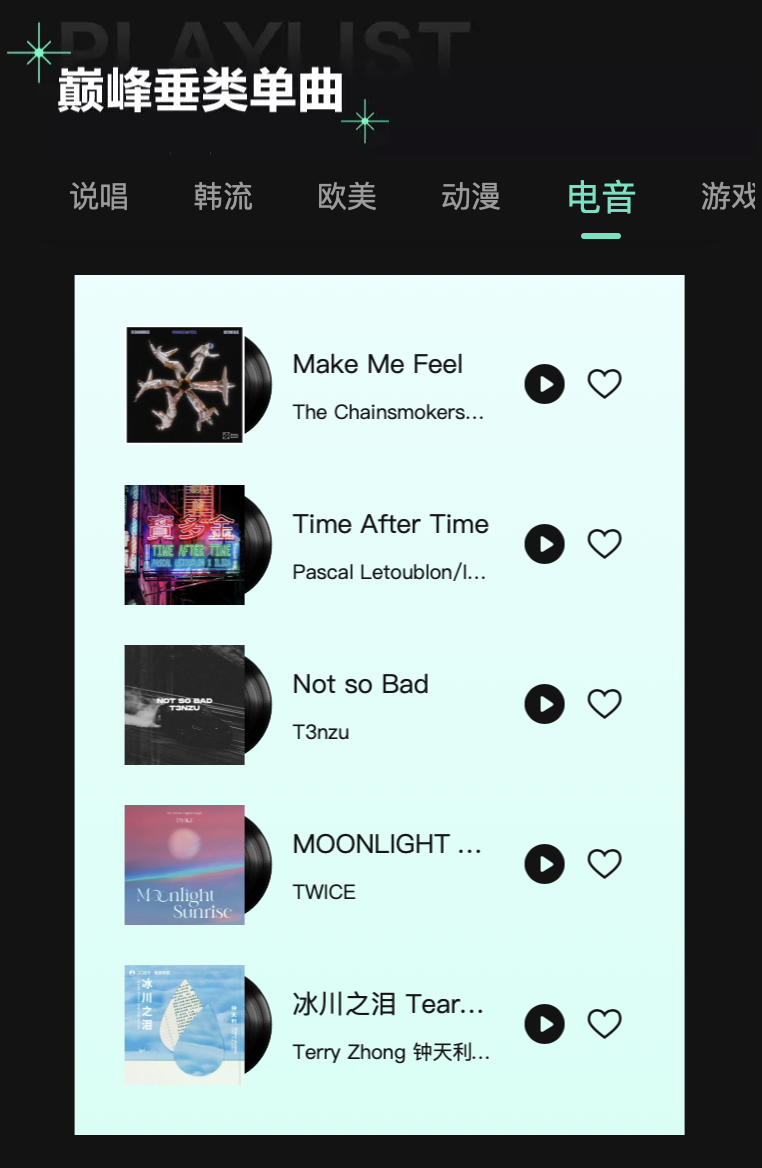The width and height of the screenshot is (762, 1168).
Task: Play Not so Bad by T3nzu
Action: [545, 704]
